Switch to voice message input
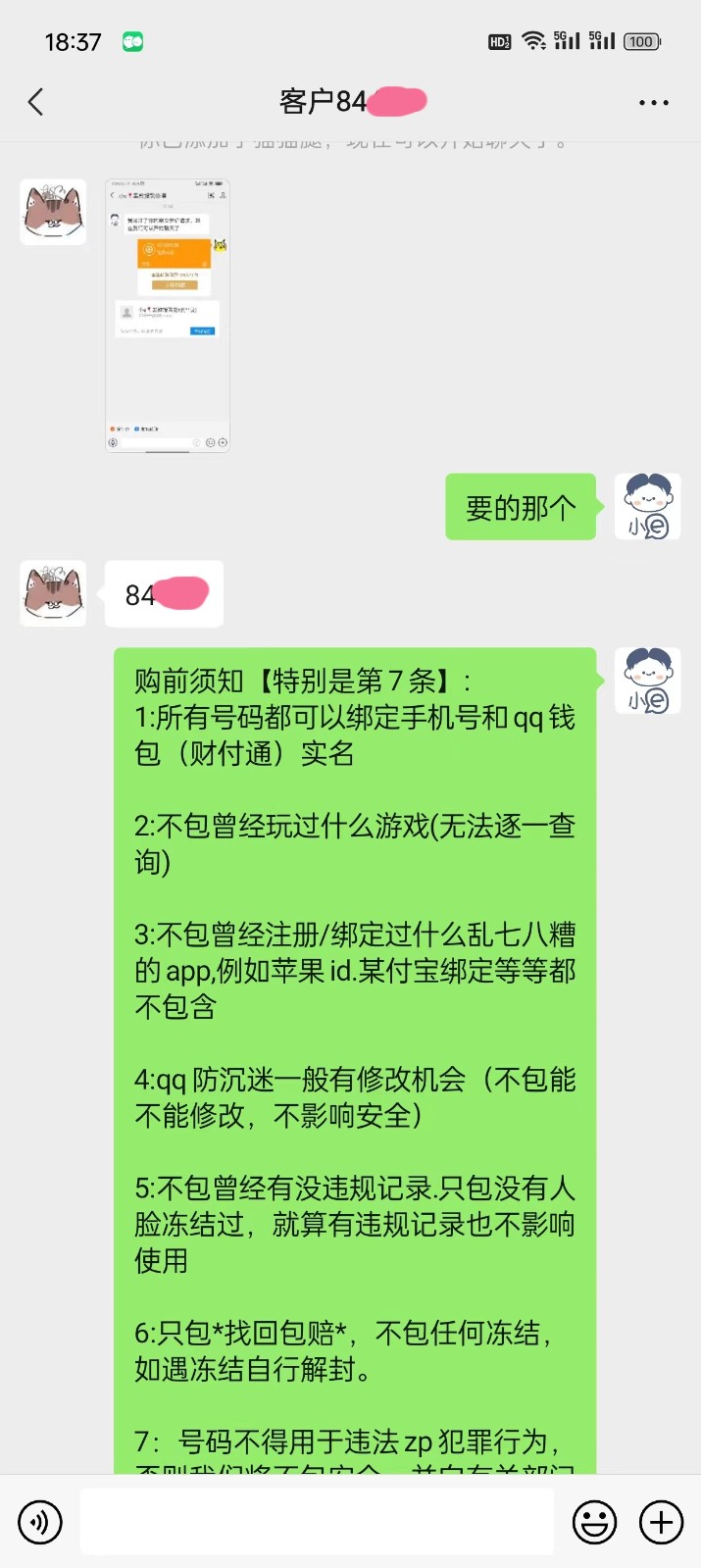This screenshot has width=701, height=1568. (40, 1522)
